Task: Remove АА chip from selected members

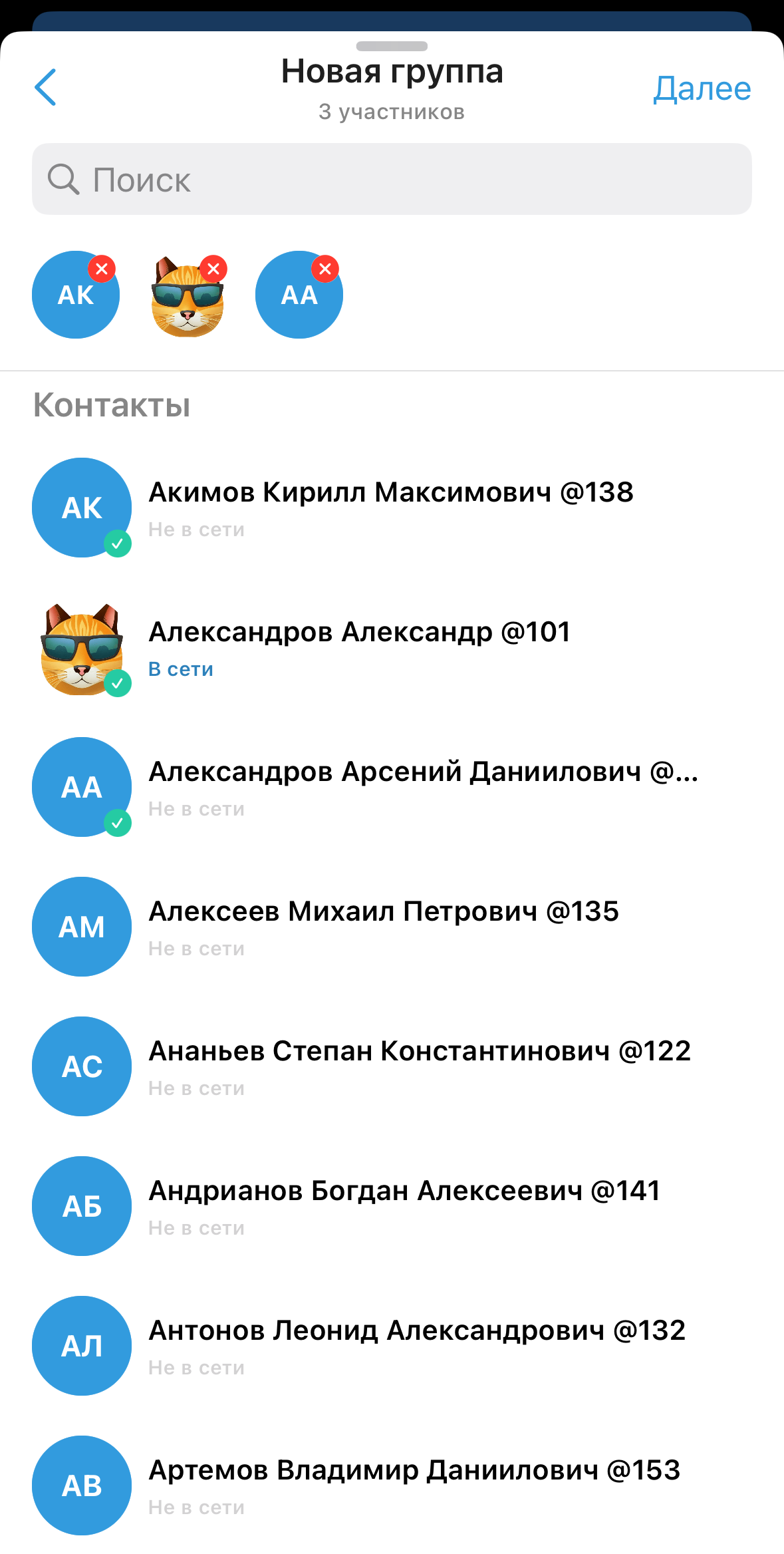Action: 325,269
